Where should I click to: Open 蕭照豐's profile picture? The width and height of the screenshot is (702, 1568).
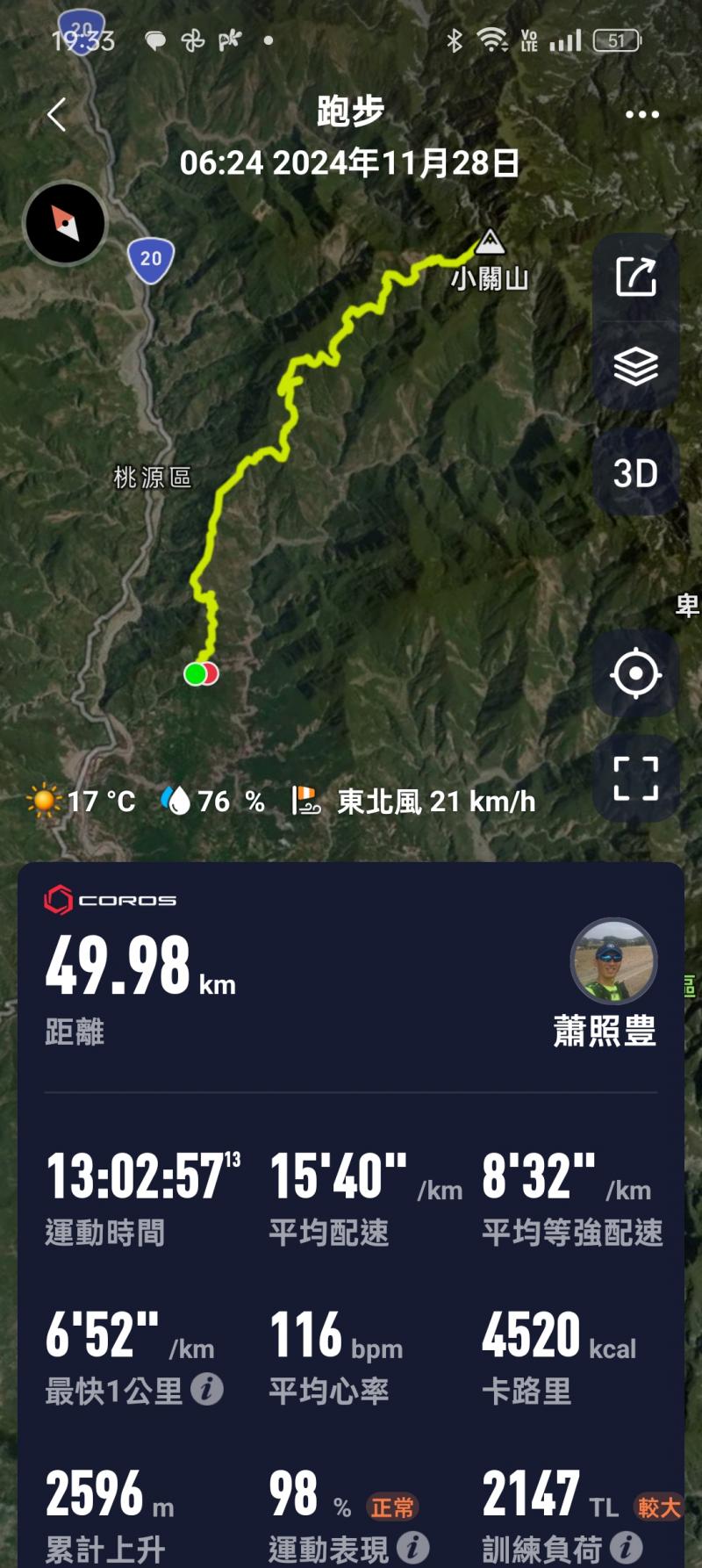pyautogui.click(x=613, y=961)
